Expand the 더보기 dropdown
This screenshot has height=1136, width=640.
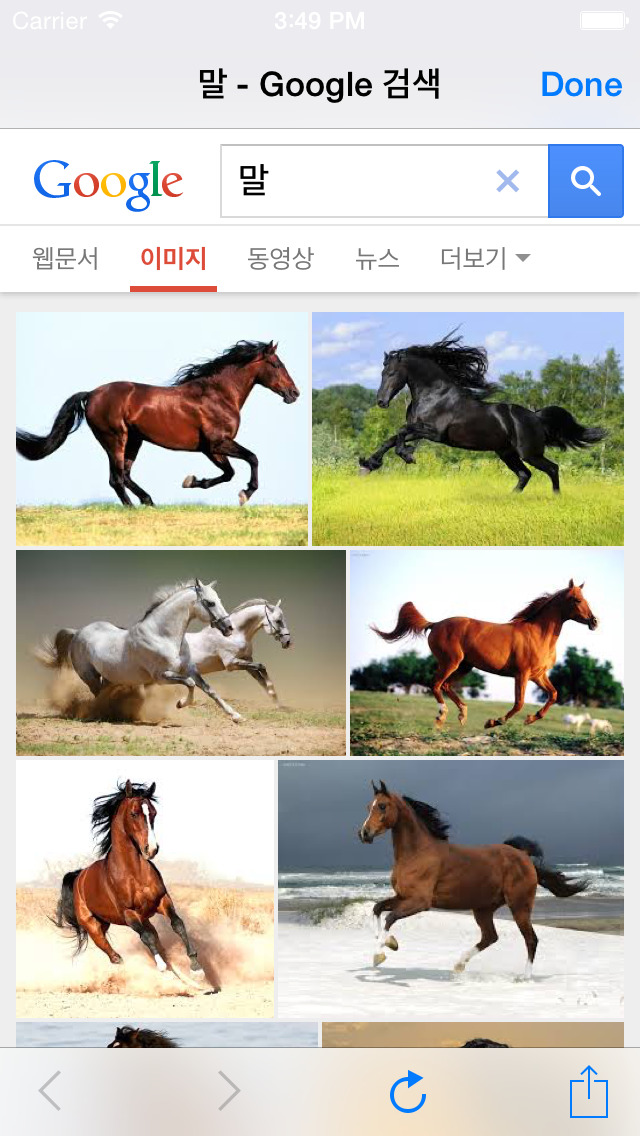click(485, 259)
